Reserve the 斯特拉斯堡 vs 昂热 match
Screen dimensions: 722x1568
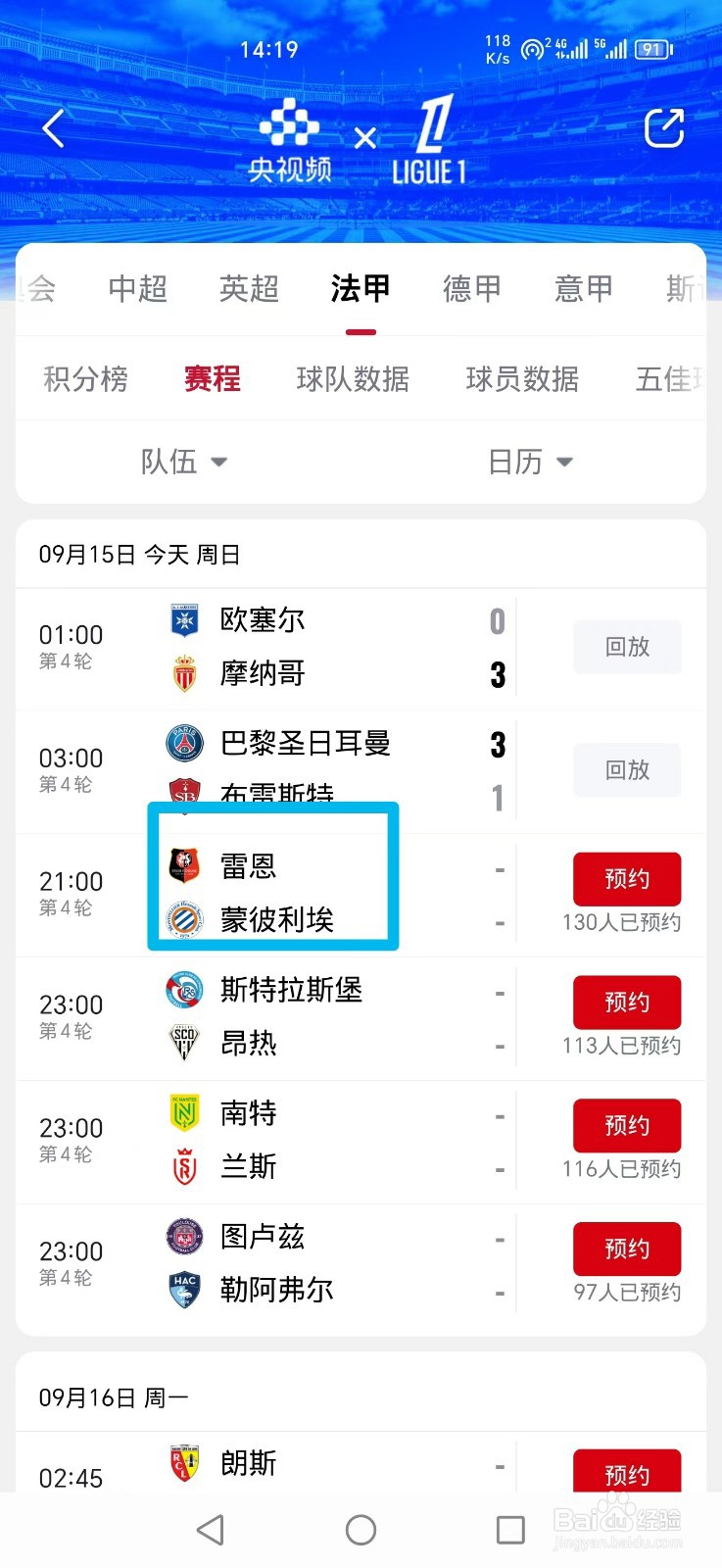tap(627, 1003)
